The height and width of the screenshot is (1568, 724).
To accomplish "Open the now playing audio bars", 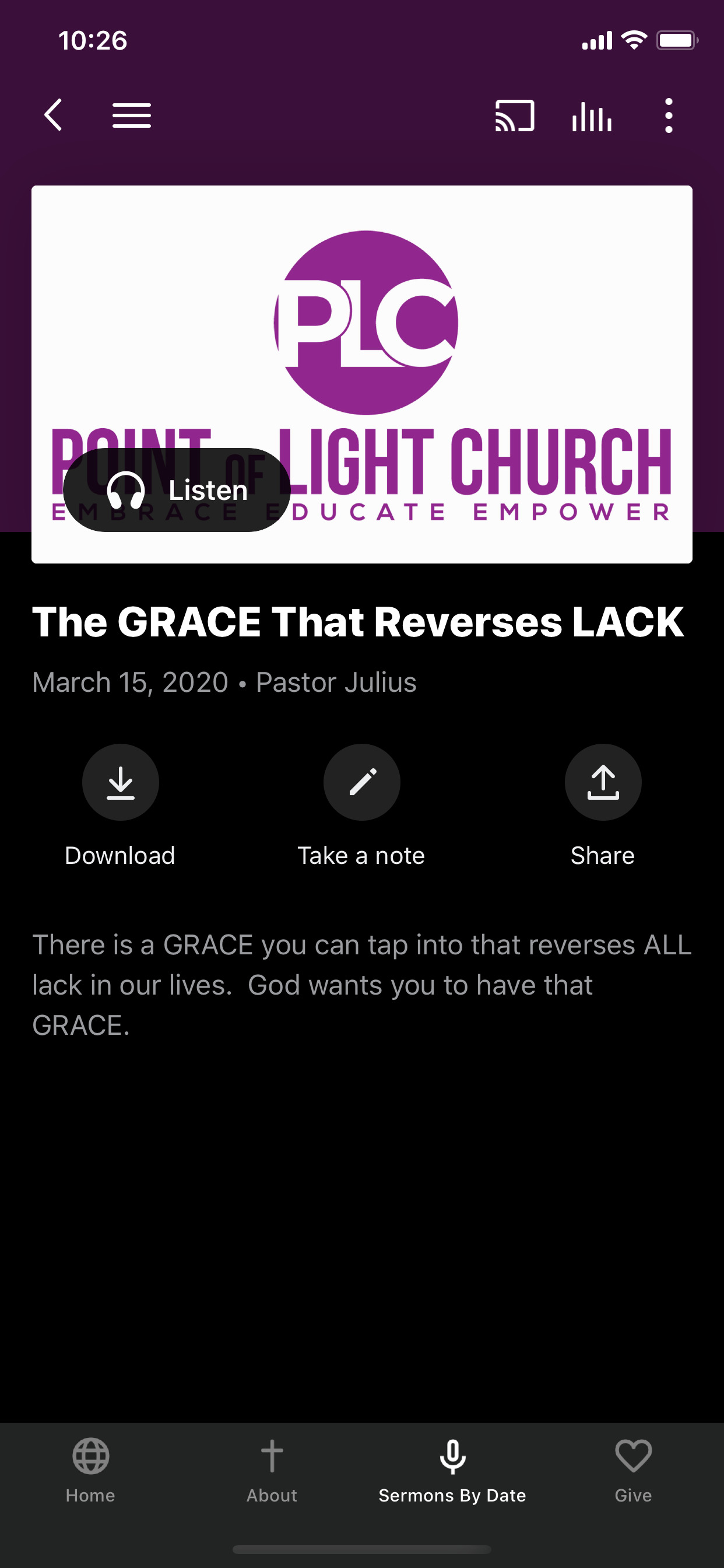I will point(591,115).
